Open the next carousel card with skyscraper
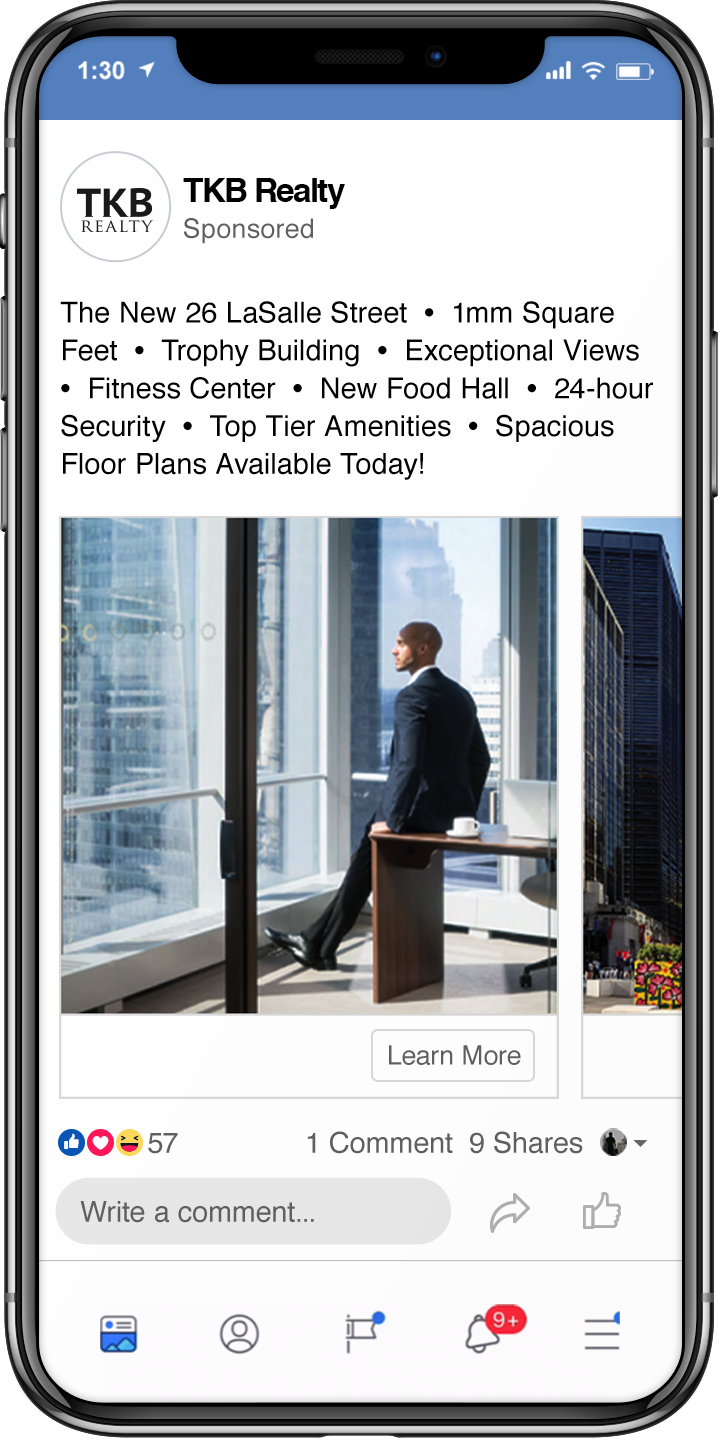This screenshot has width=720, height=1440. tap(633, 765)
